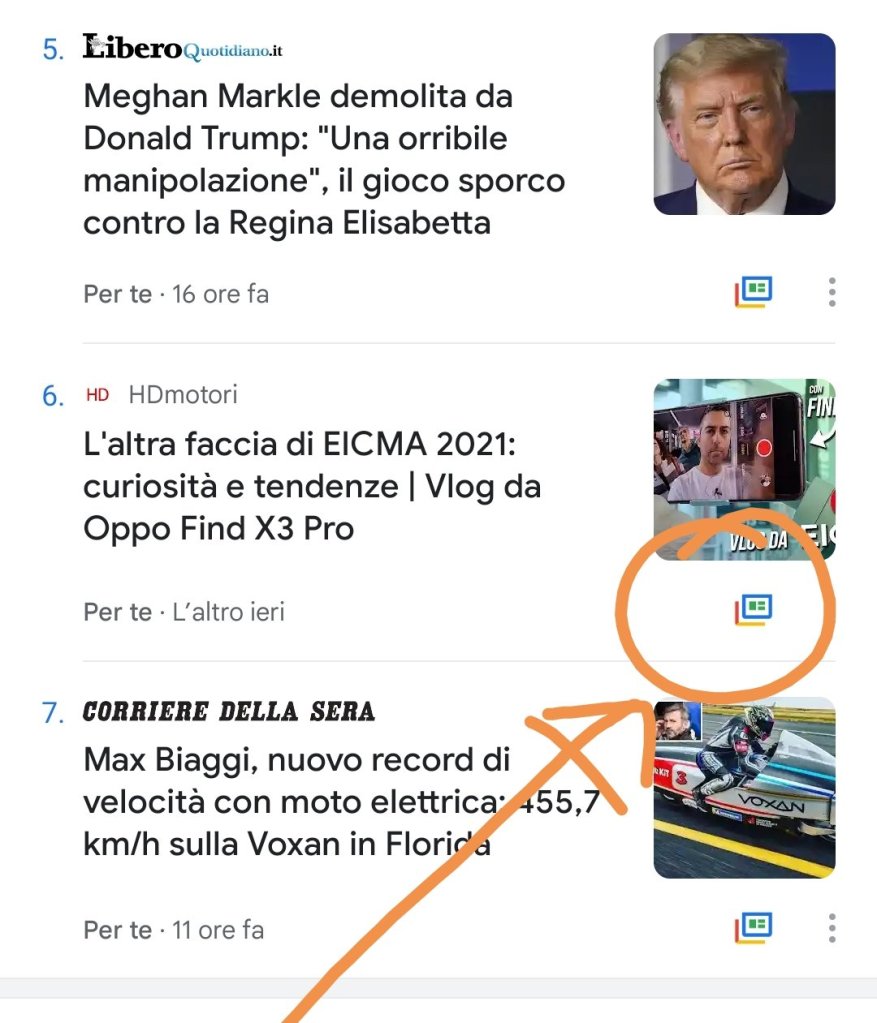Tap the thumbnail of the EICMA 2021 vlog
The image size is (877, 1023).
744,470
